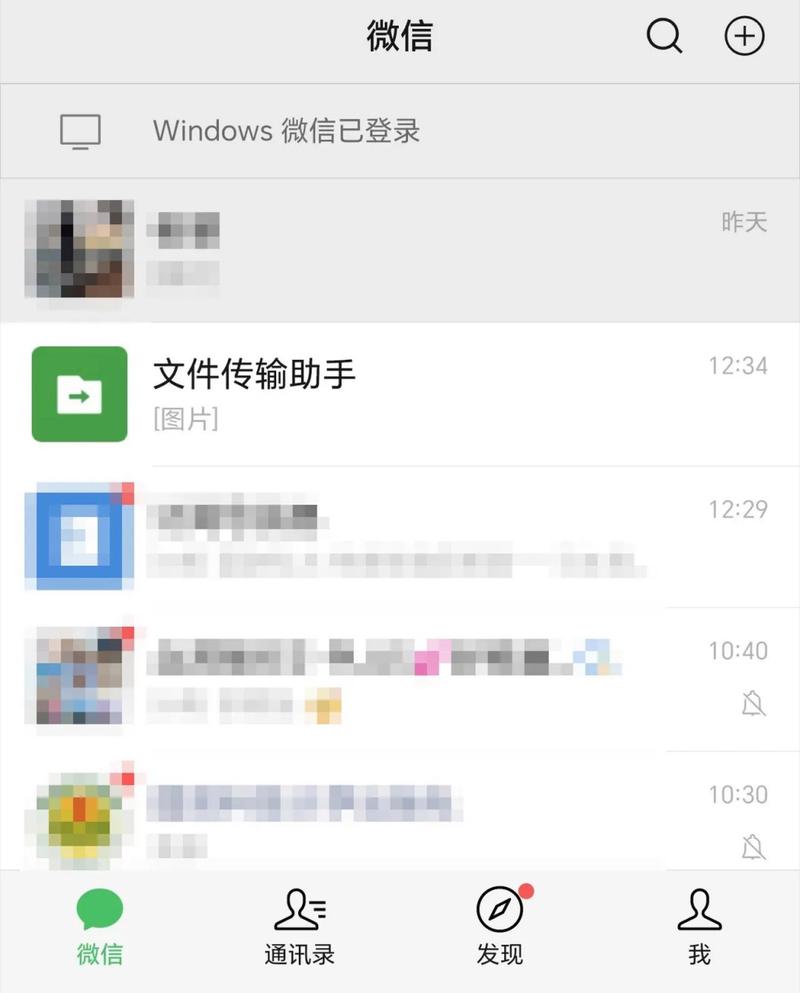Switch to the 通讯录 tab
Viewport: 800px width, 993px height.
pos(299,955)
